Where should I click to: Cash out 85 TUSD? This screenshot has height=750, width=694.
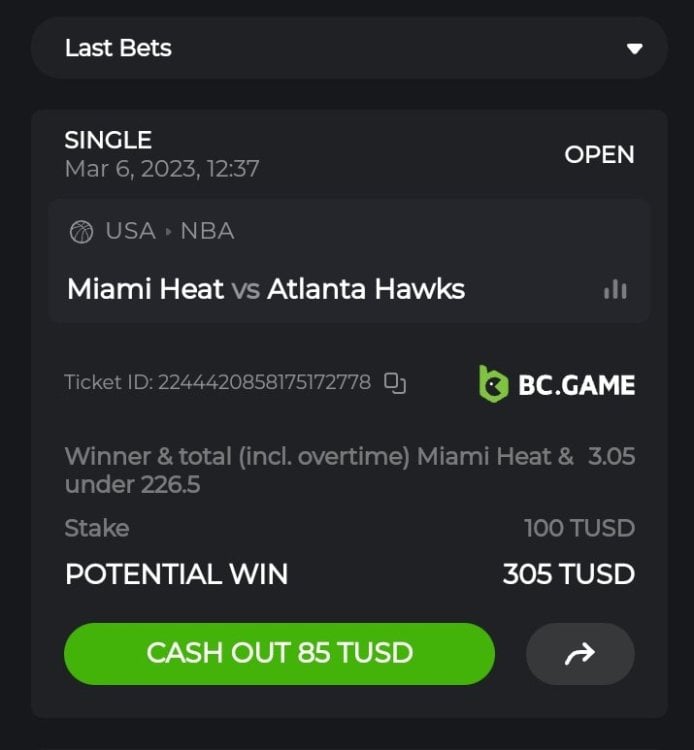point(279,654)
